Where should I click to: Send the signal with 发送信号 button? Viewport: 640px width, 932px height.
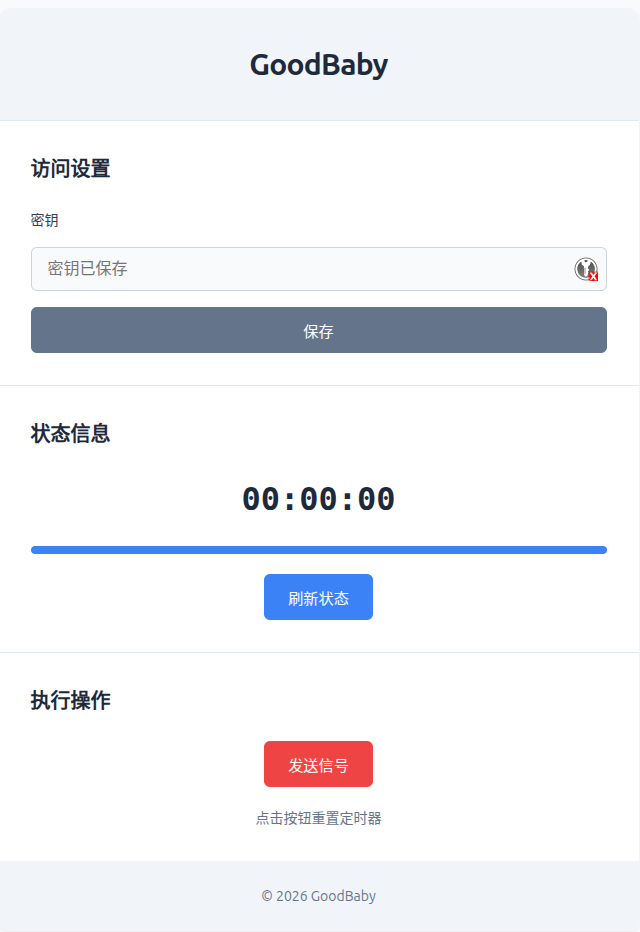[x=318, y=764]
